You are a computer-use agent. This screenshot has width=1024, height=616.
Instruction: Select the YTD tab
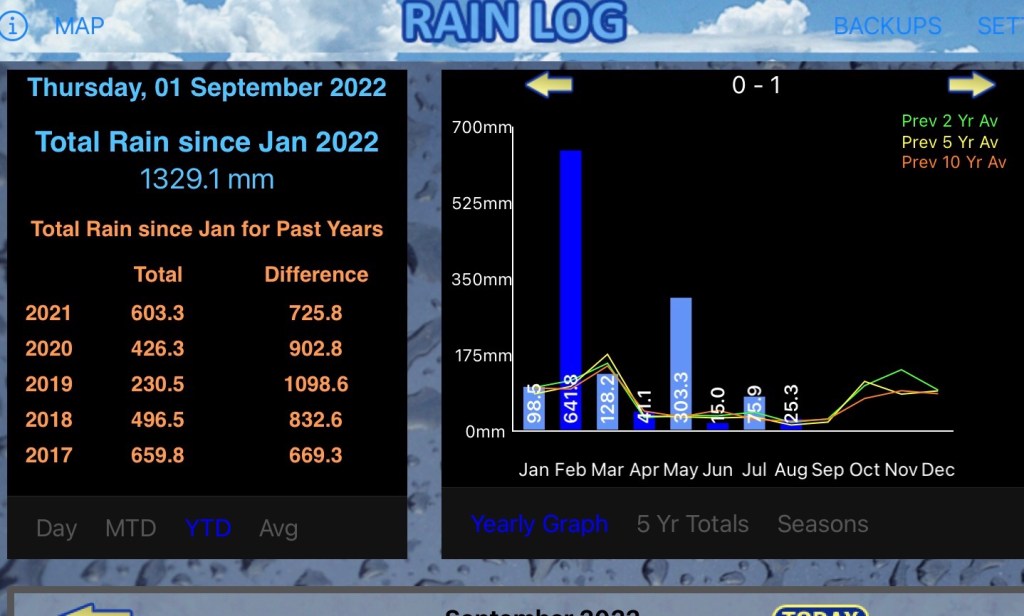(x=208, y=528)
